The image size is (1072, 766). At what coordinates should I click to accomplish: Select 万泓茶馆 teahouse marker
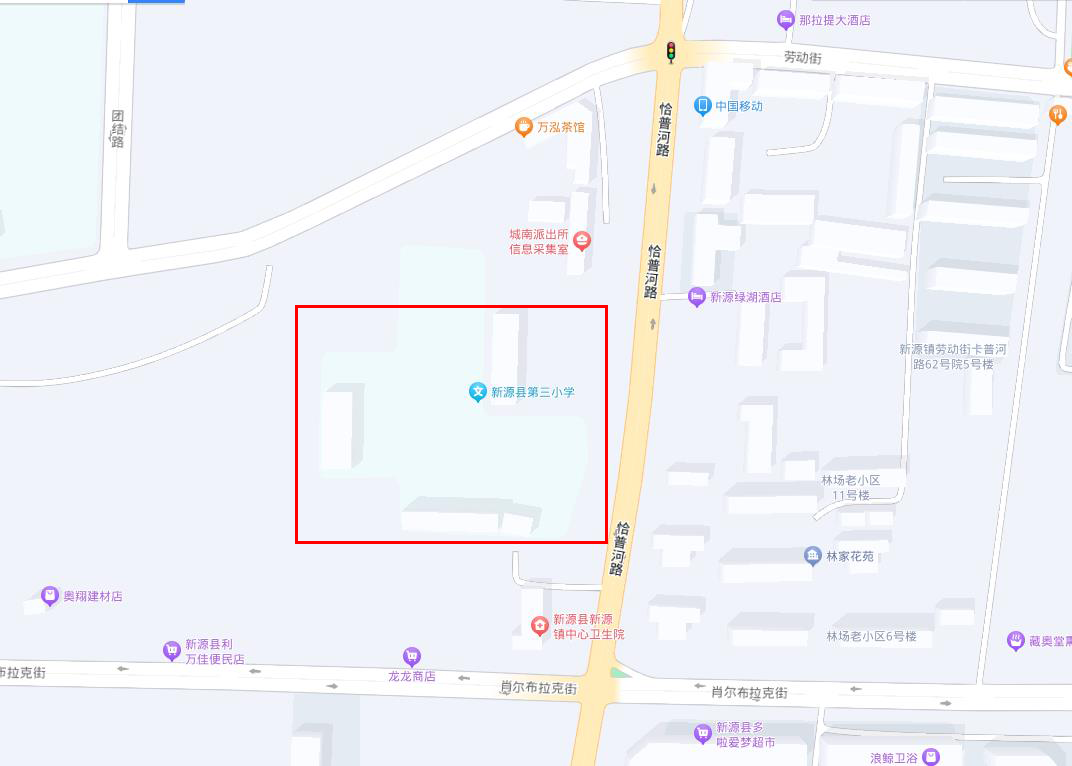tap(523, 126)
